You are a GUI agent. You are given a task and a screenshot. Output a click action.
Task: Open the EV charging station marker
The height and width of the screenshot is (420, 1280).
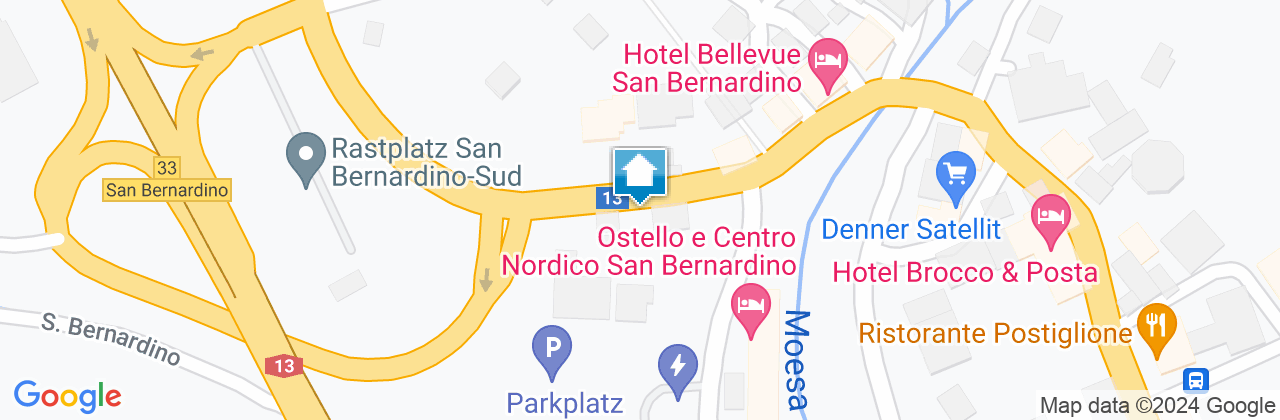tap(678, 367)
